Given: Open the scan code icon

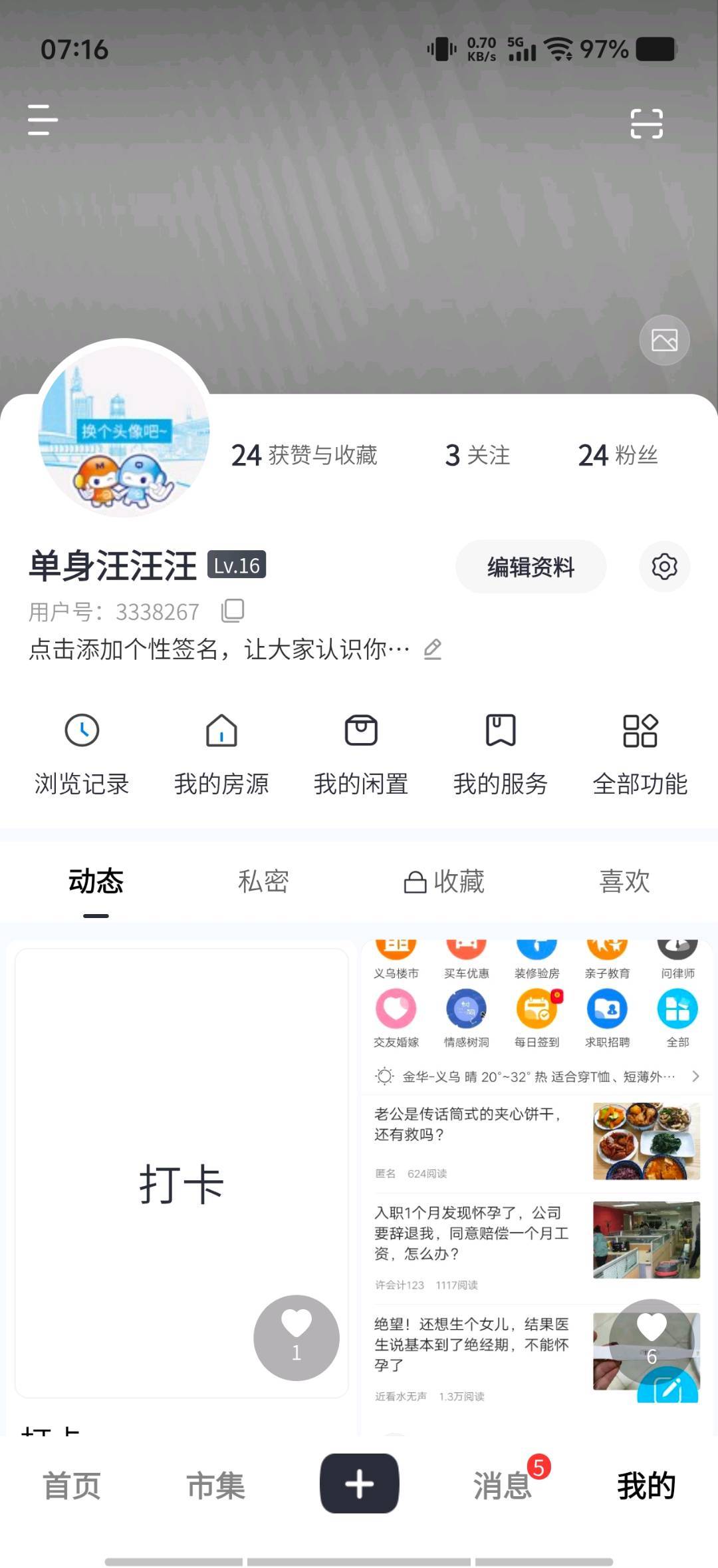Looking at the screenshot, I should (x=646, y=124).
